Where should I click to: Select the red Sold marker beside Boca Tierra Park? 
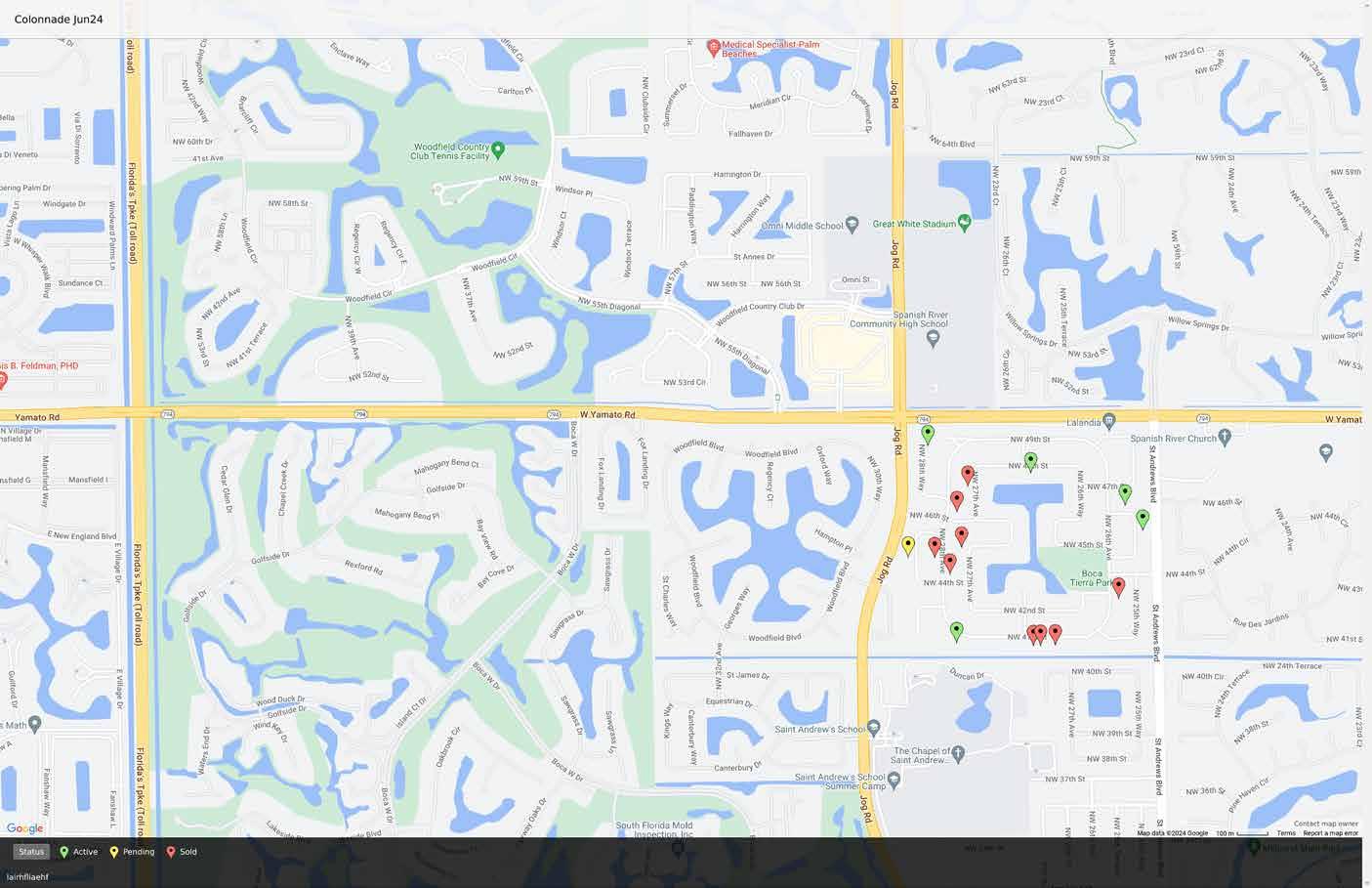pyautogui.click(x=1119, y=586)
